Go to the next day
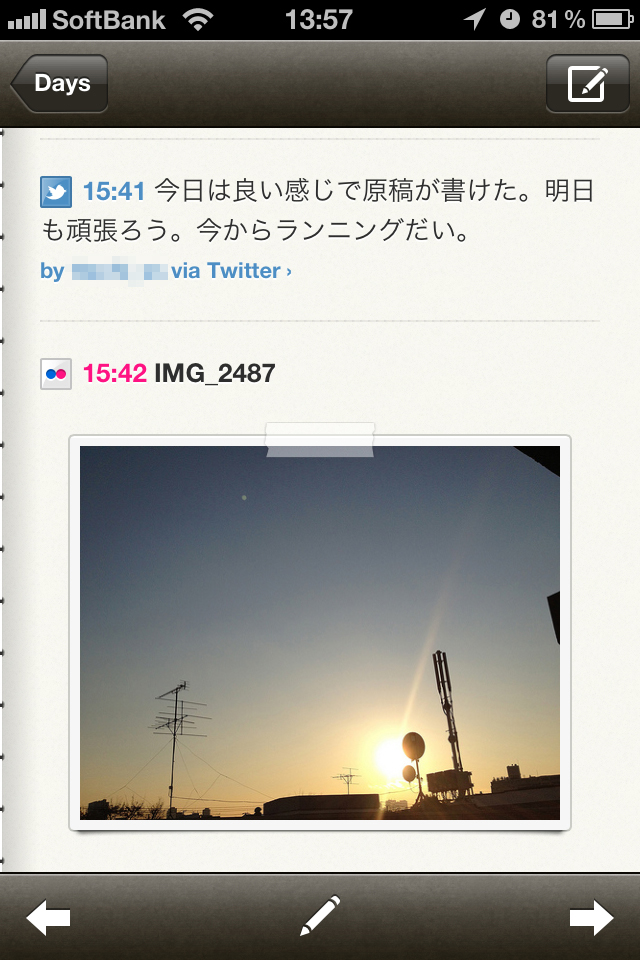 [x=591, y=917]
